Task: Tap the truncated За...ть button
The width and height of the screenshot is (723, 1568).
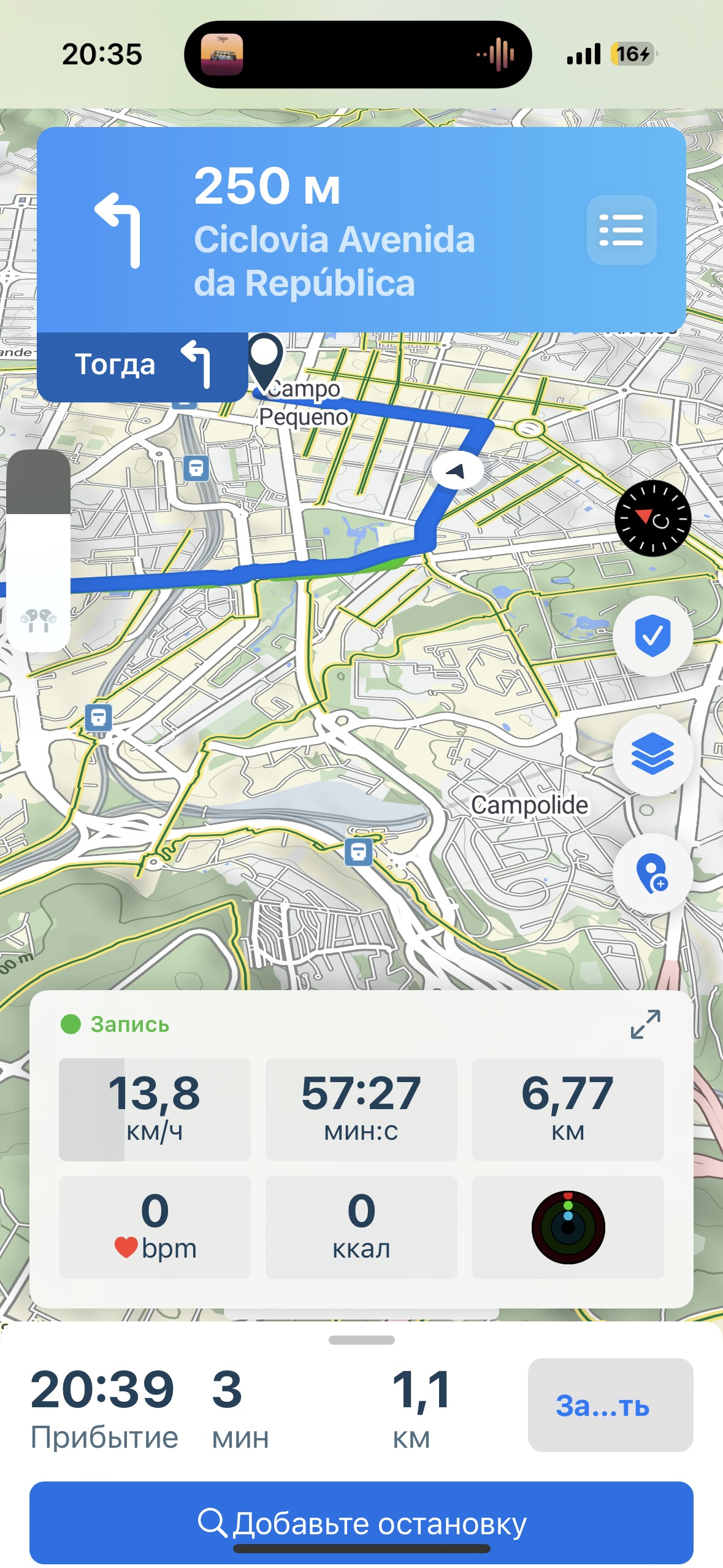Action: (x=610, y=1405)
